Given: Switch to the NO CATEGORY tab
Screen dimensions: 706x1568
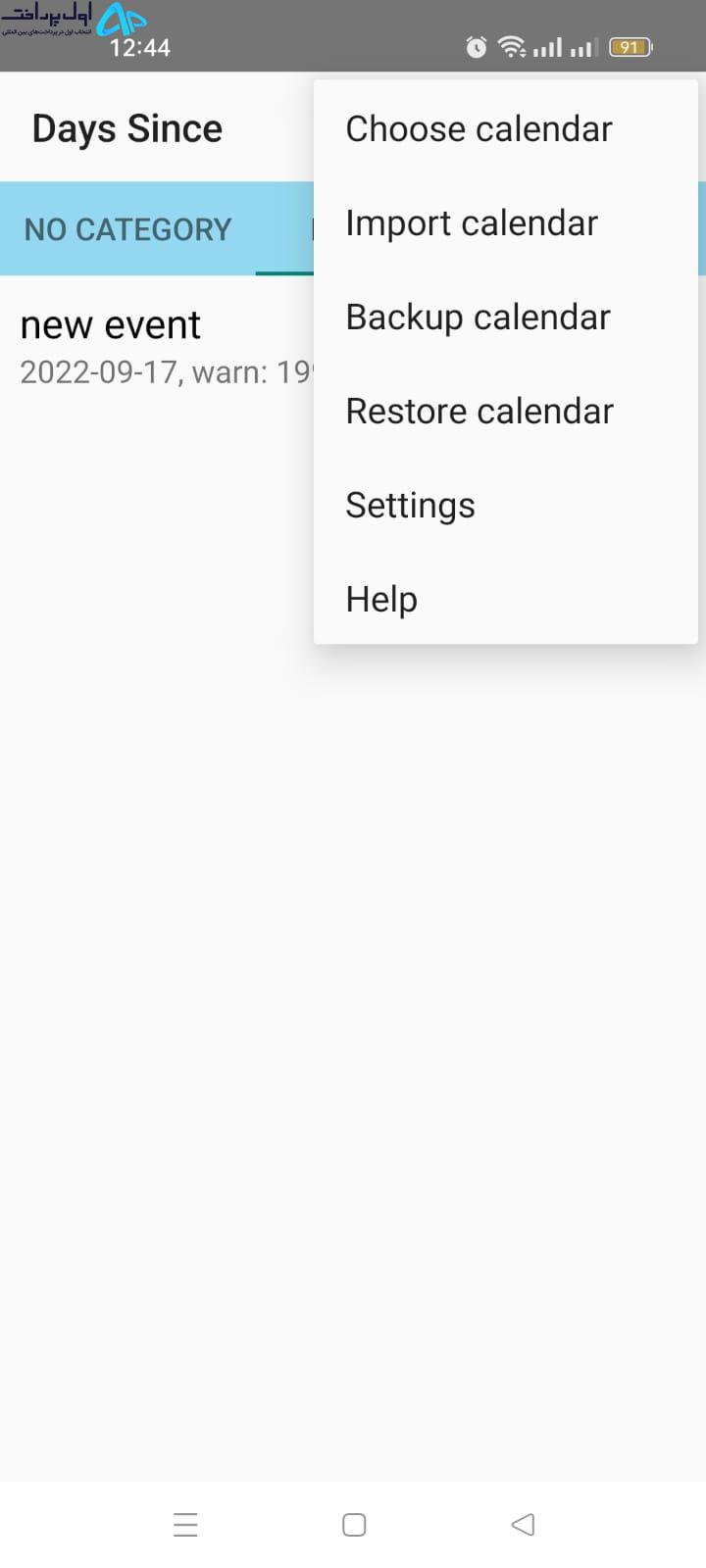Looking at the screenshot, I should pyautogui.click(x=127, y=229).
